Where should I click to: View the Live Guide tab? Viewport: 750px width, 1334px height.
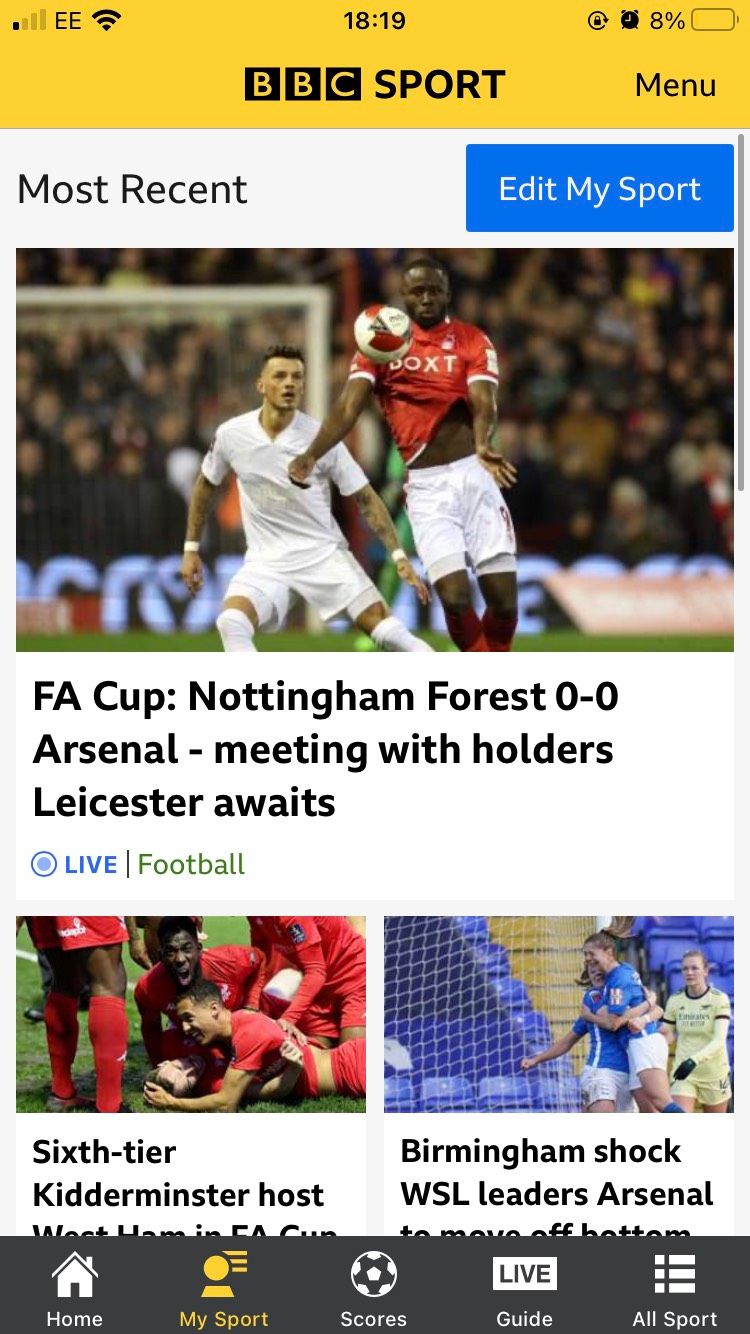(x=524, y=1290)
